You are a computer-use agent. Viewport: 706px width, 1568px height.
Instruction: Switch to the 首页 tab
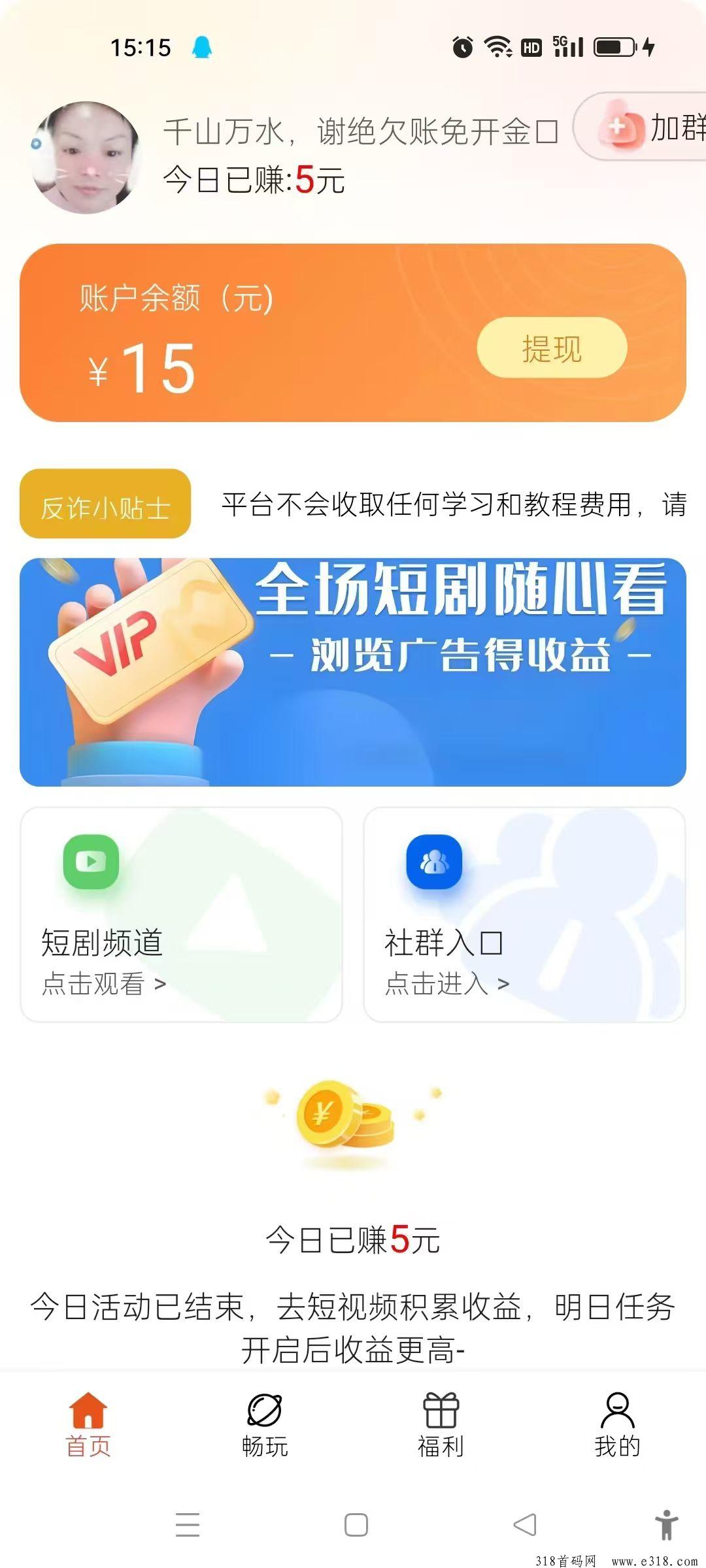click(x=88, y=1426)
